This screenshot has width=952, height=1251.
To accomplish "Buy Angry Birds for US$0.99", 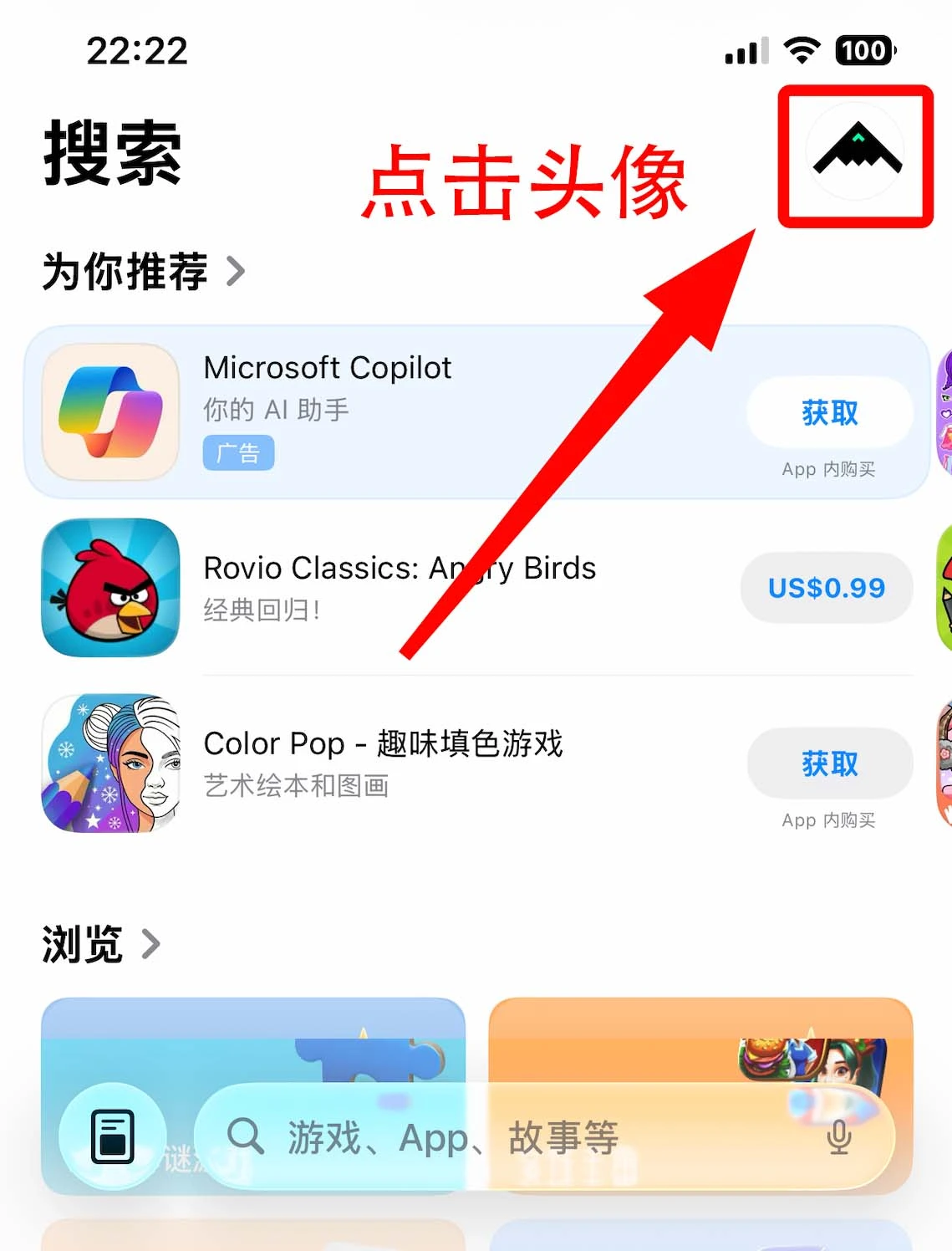I will click(x=826, y=588).
